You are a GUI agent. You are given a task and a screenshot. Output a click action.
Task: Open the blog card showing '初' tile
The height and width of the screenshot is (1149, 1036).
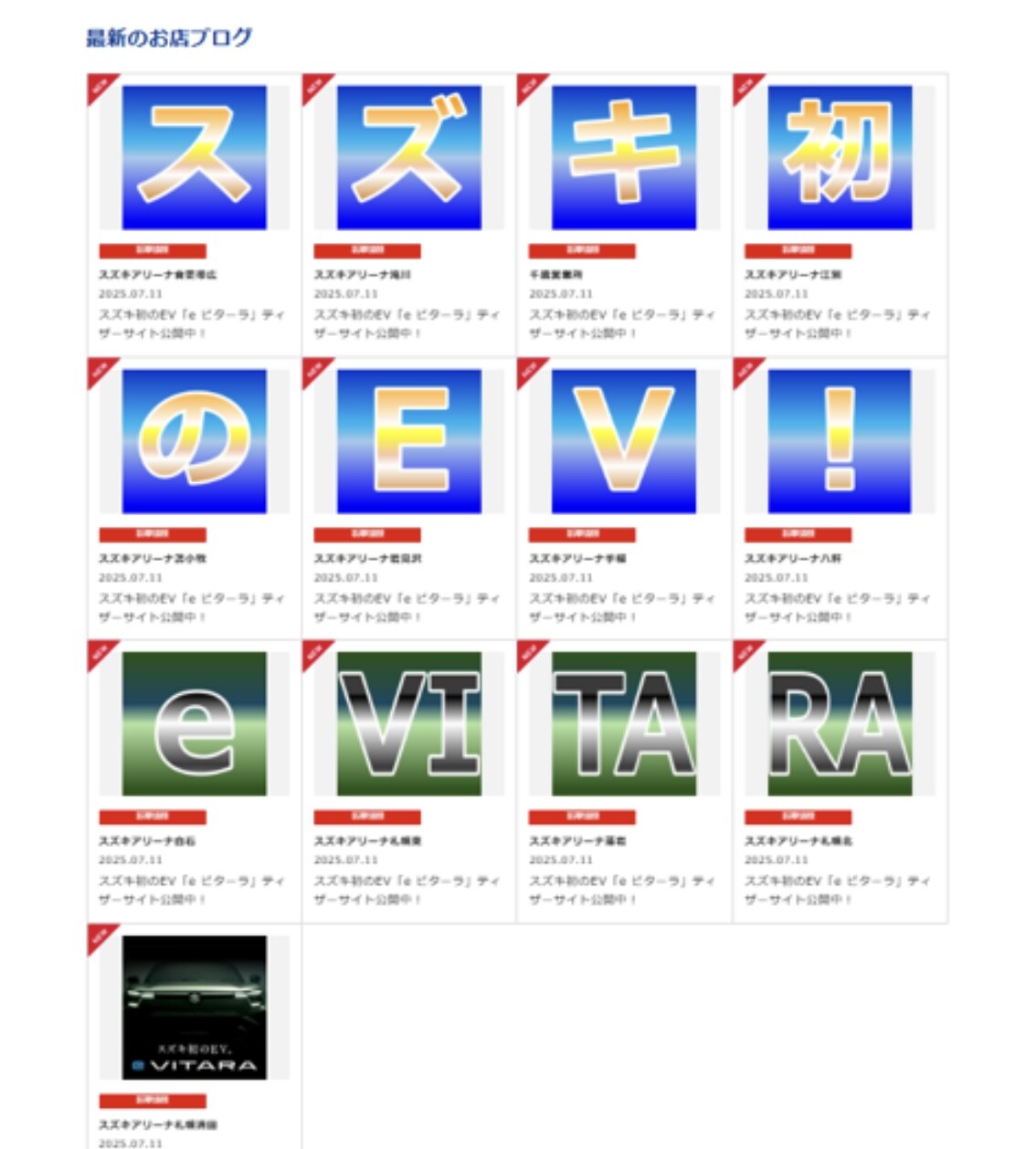(x=840, y=158)
